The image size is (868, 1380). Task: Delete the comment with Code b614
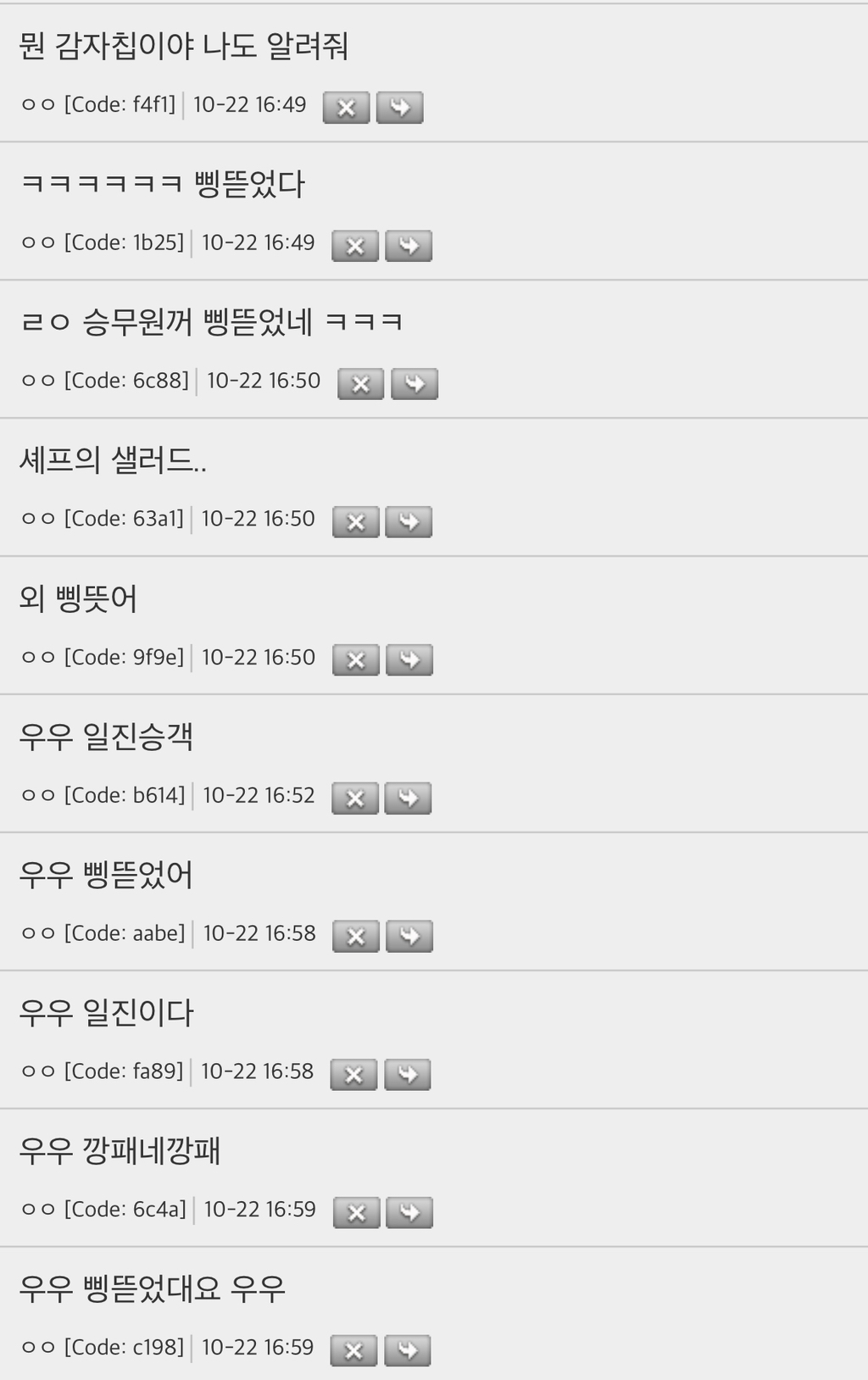click(x=354, y=799)
